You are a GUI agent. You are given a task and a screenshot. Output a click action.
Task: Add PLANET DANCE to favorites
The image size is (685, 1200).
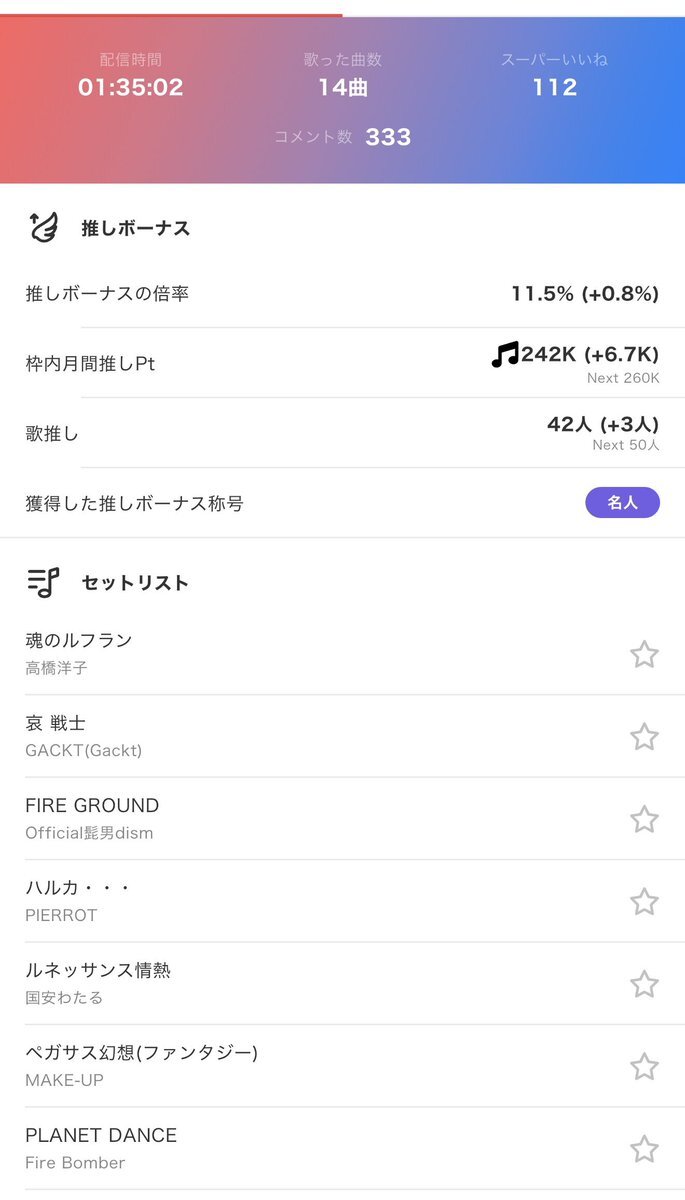point(644,1149)
